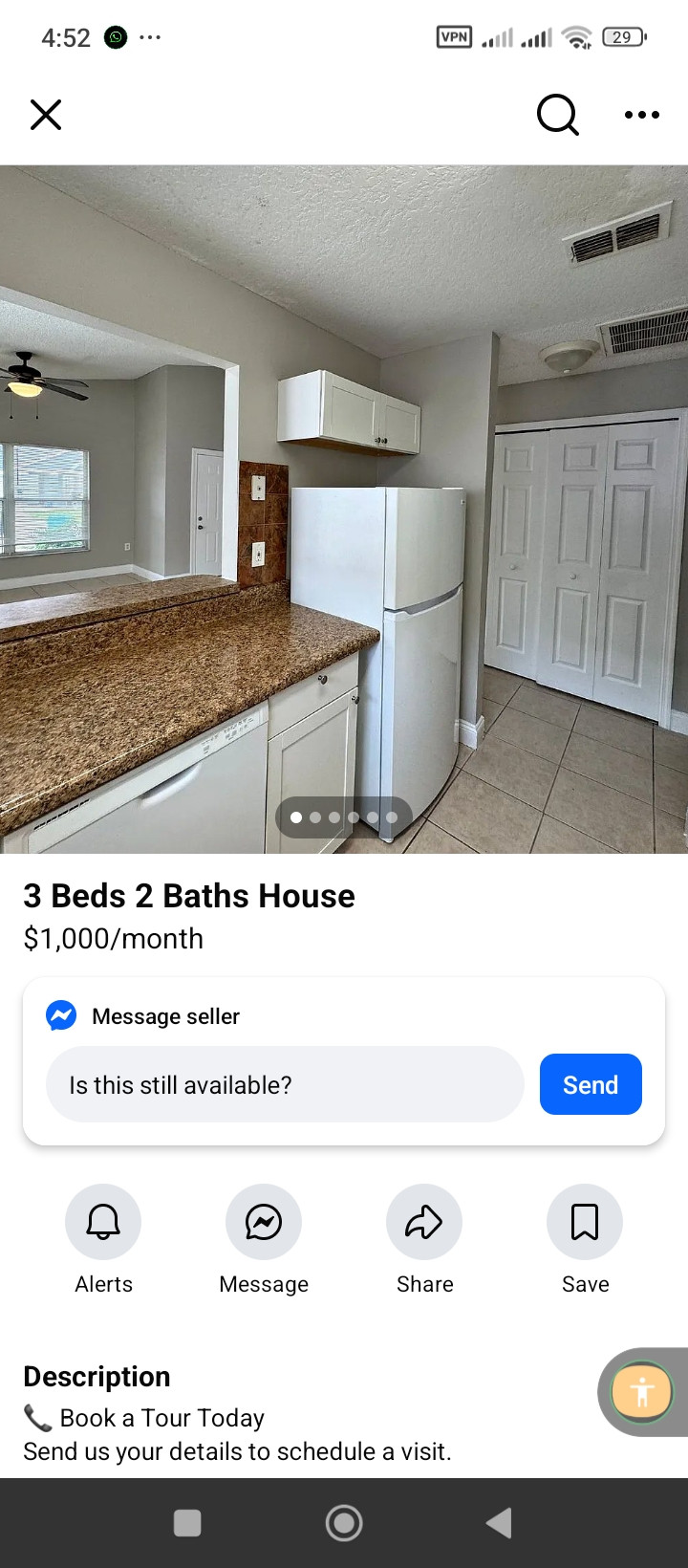Open the floating accessibility button
The image size is (688, 1568).
point(642,1391)
